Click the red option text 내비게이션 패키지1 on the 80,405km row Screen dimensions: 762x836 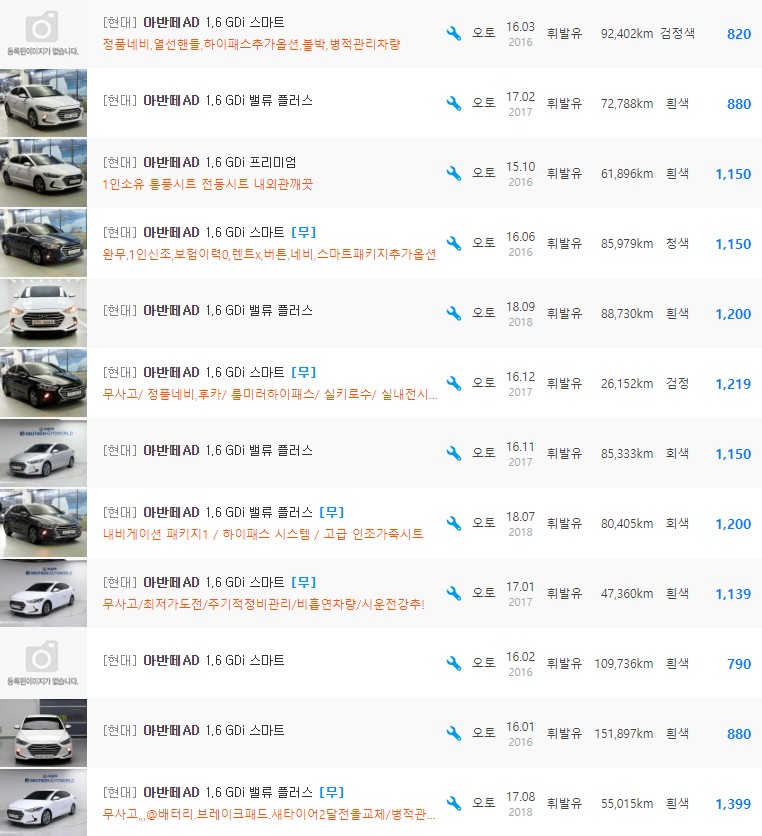158,532
